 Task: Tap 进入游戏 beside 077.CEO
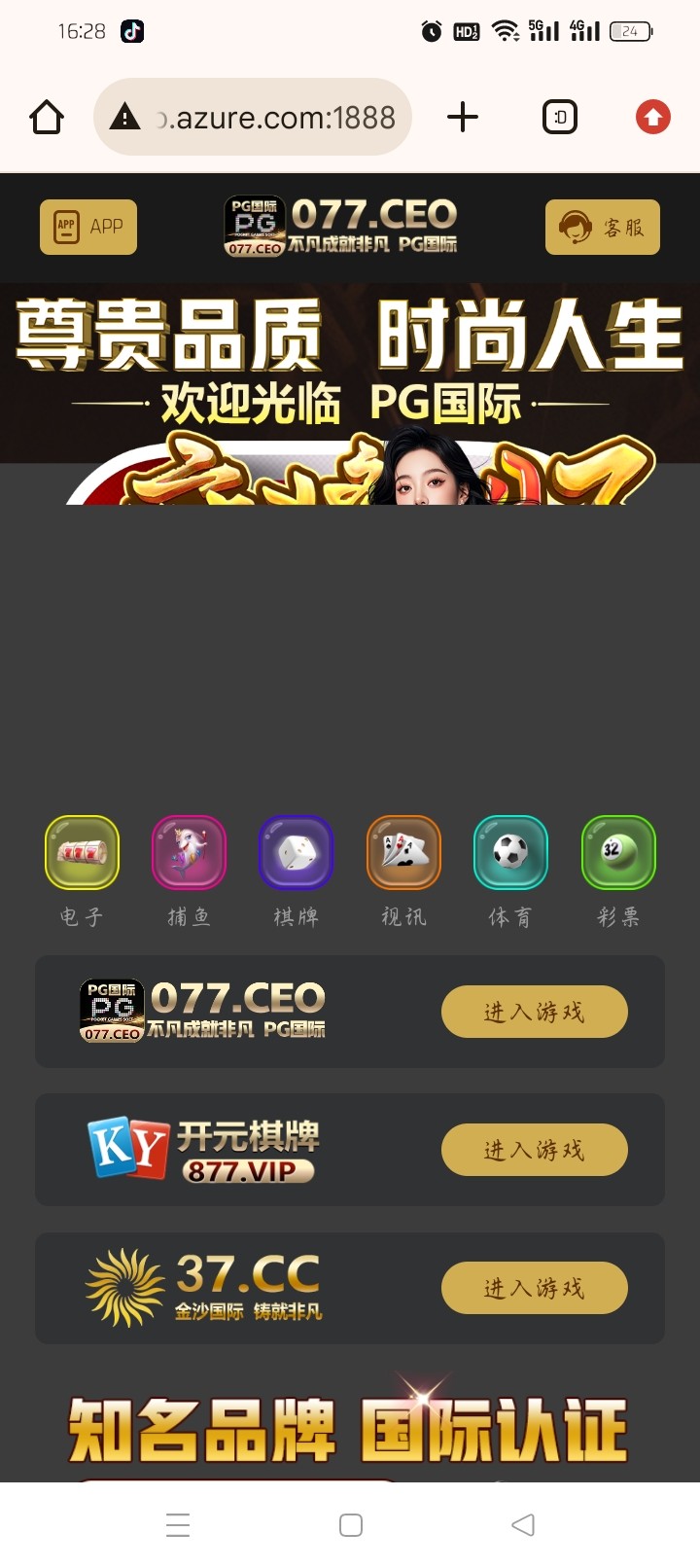[x=534, y=1012]
